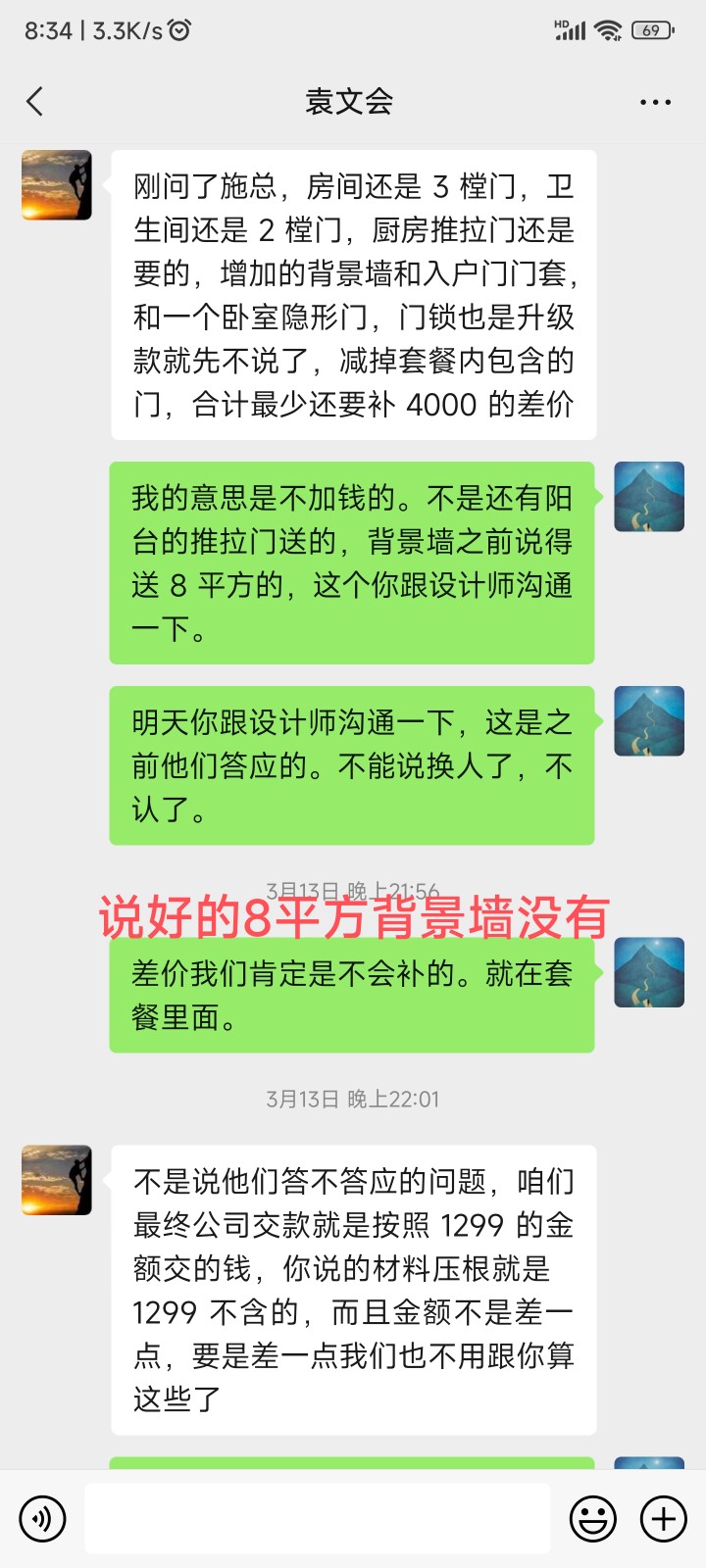Open the emoji sticker panel

point(593,1519)
